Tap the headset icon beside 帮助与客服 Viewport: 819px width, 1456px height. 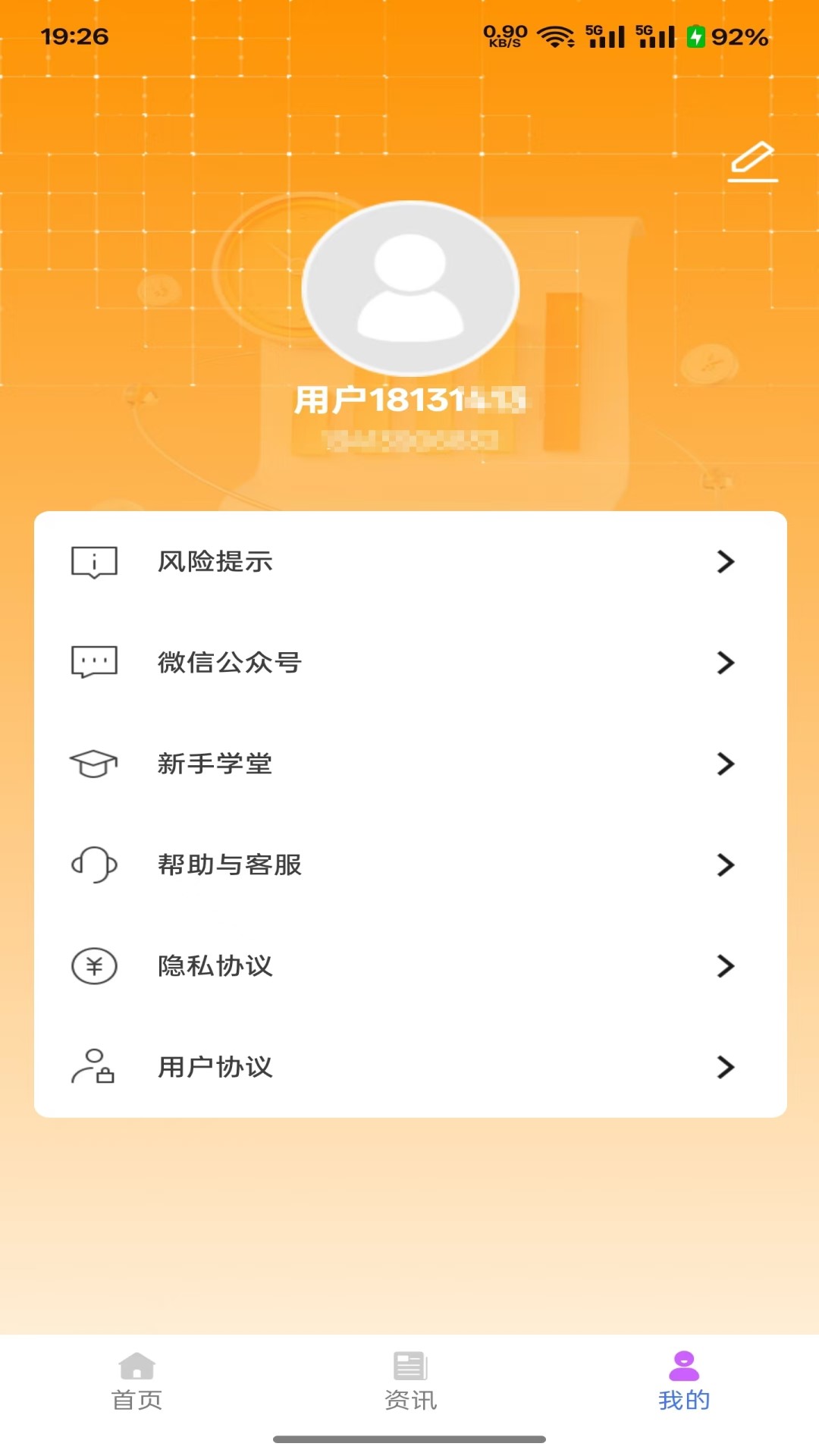pos(93,864)
